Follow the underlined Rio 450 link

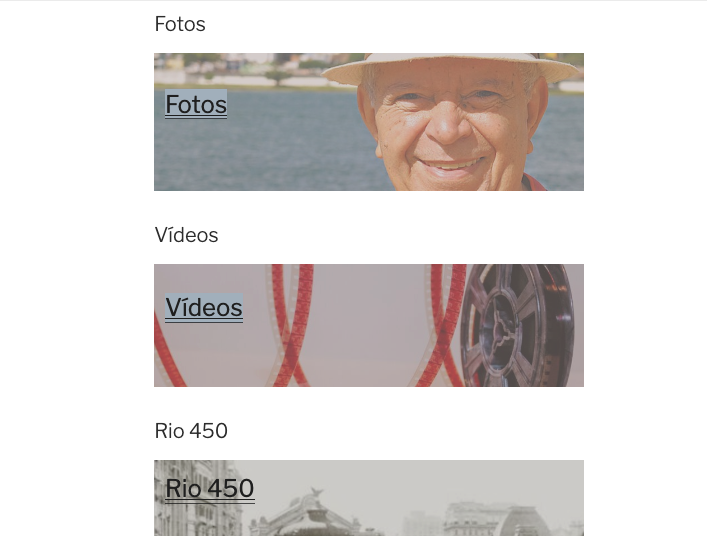point(210,488)
